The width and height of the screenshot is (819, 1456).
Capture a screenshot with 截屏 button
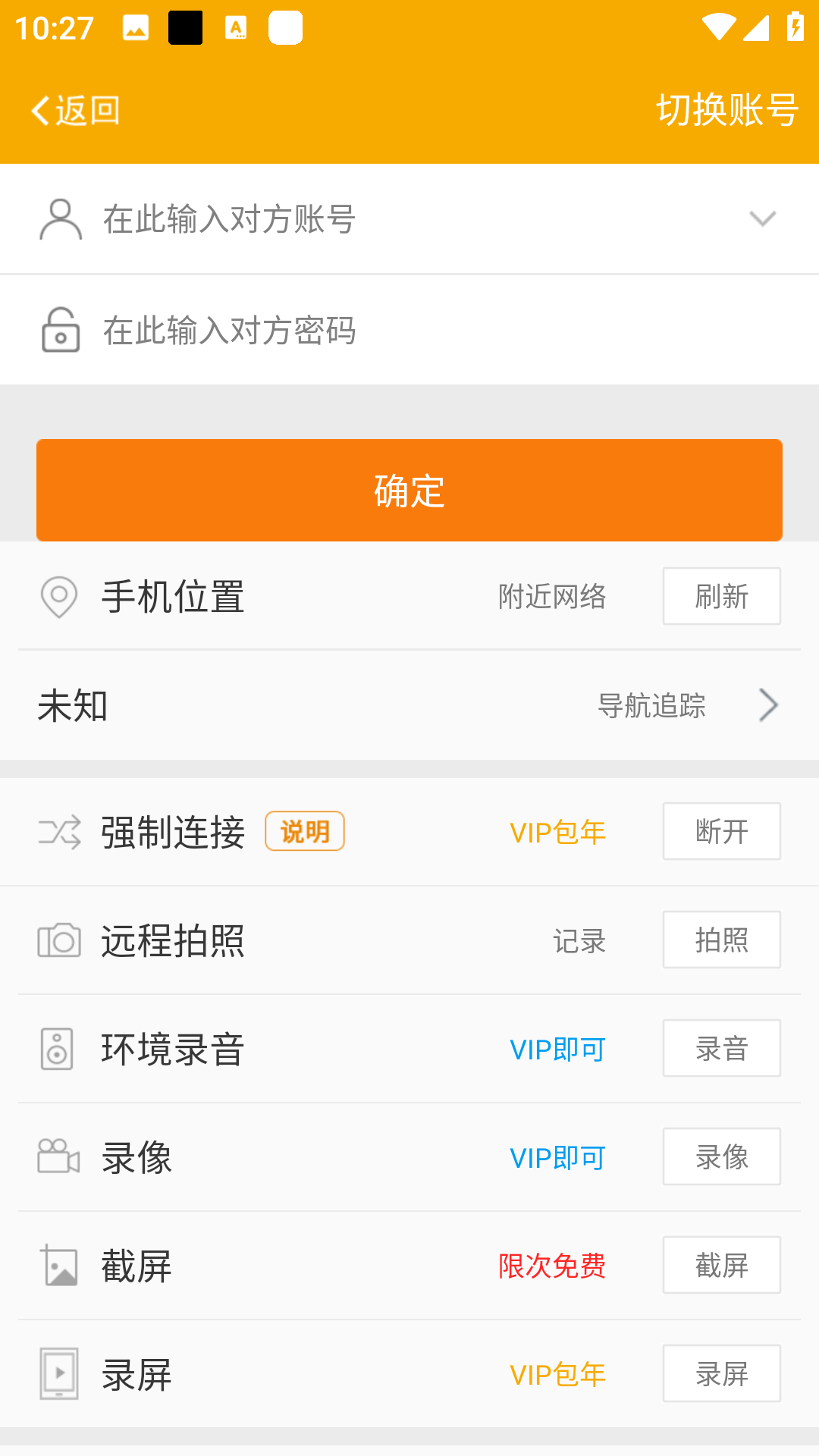[721, 1265]
